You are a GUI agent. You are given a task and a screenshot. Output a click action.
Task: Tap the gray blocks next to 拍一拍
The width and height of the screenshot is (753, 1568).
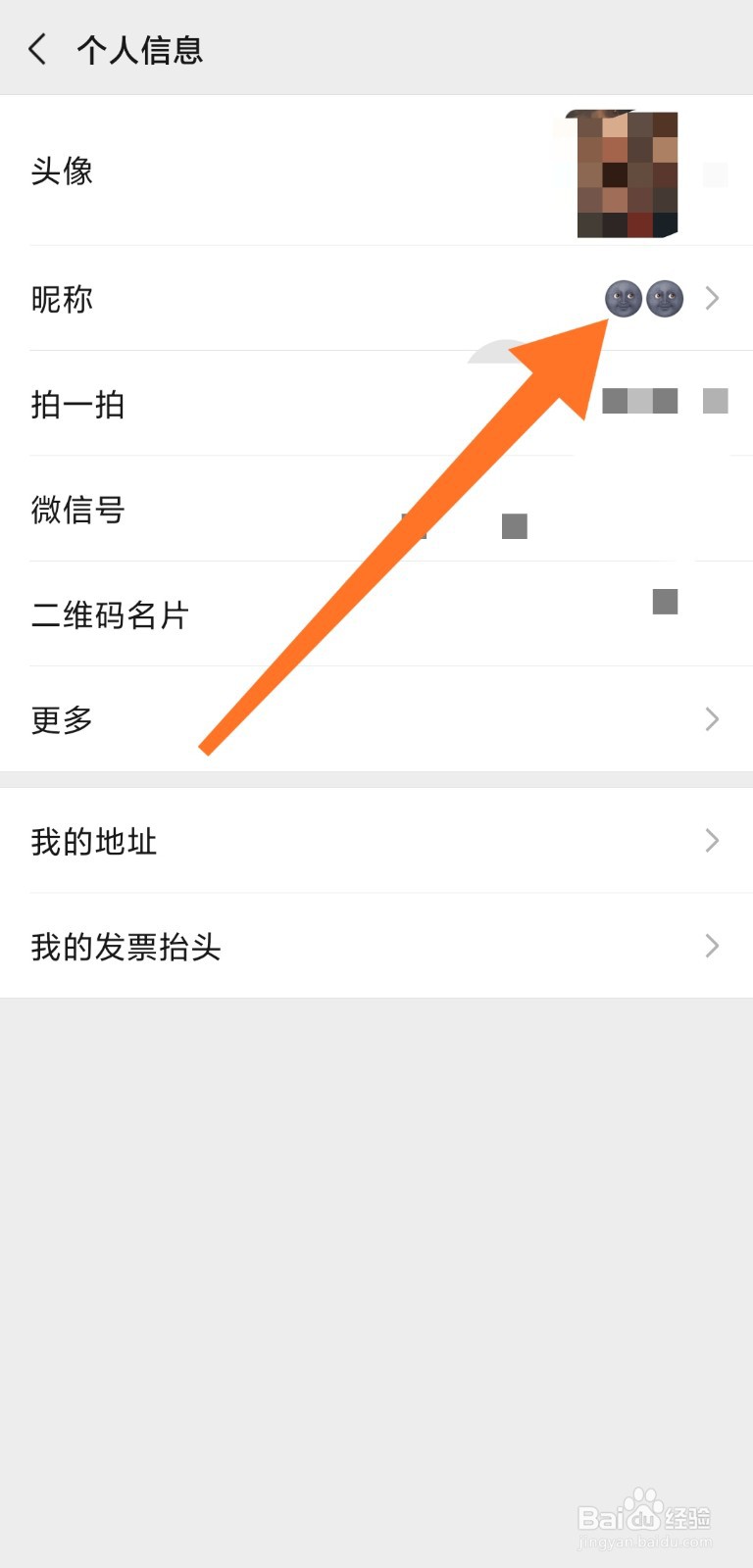coord(640,401)
